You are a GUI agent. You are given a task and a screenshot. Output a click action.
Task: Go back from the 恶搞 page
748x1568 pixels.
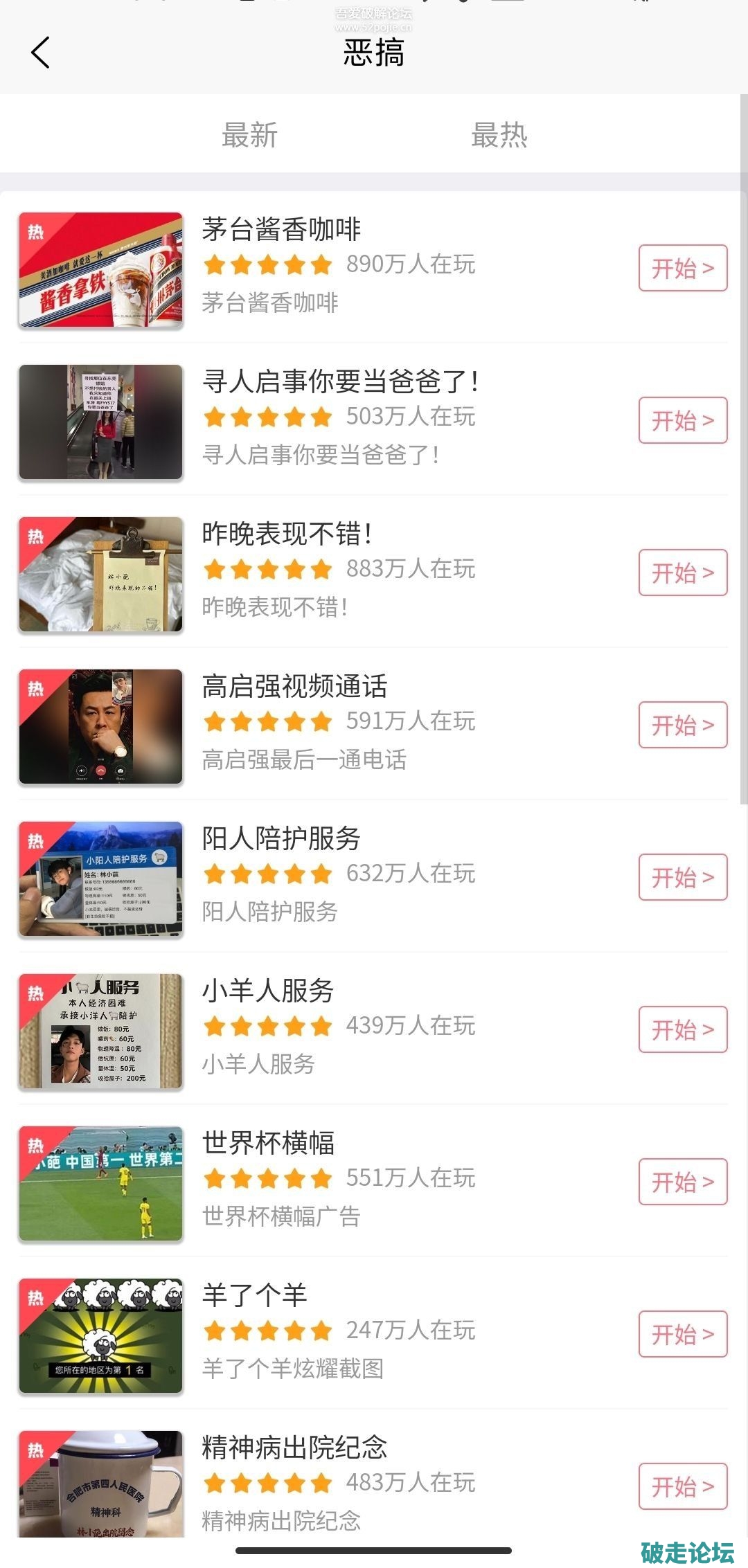coord(41,53)
